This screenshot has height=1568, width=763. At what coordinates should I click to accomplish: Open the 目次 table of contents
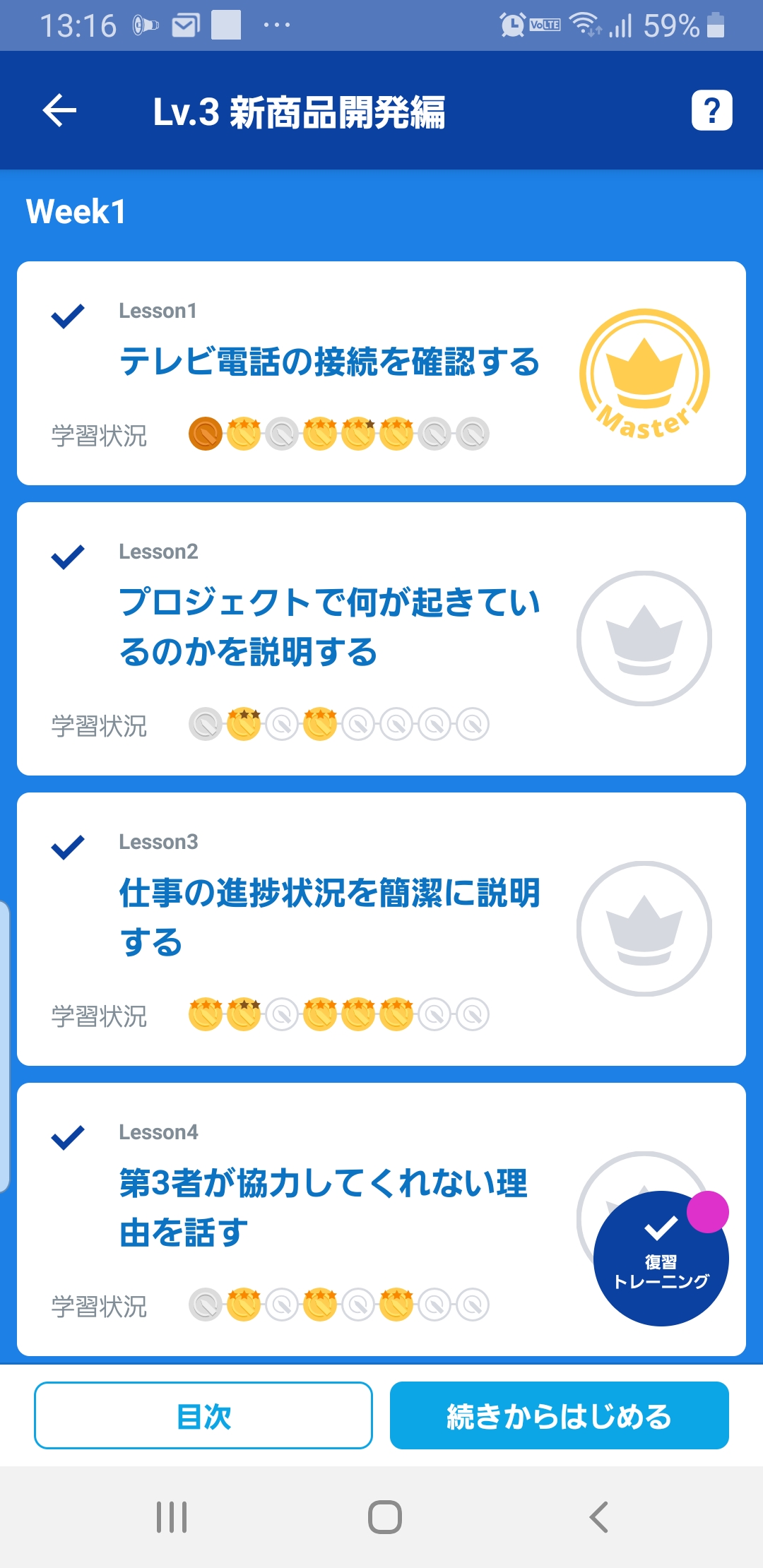(203, 1415)
